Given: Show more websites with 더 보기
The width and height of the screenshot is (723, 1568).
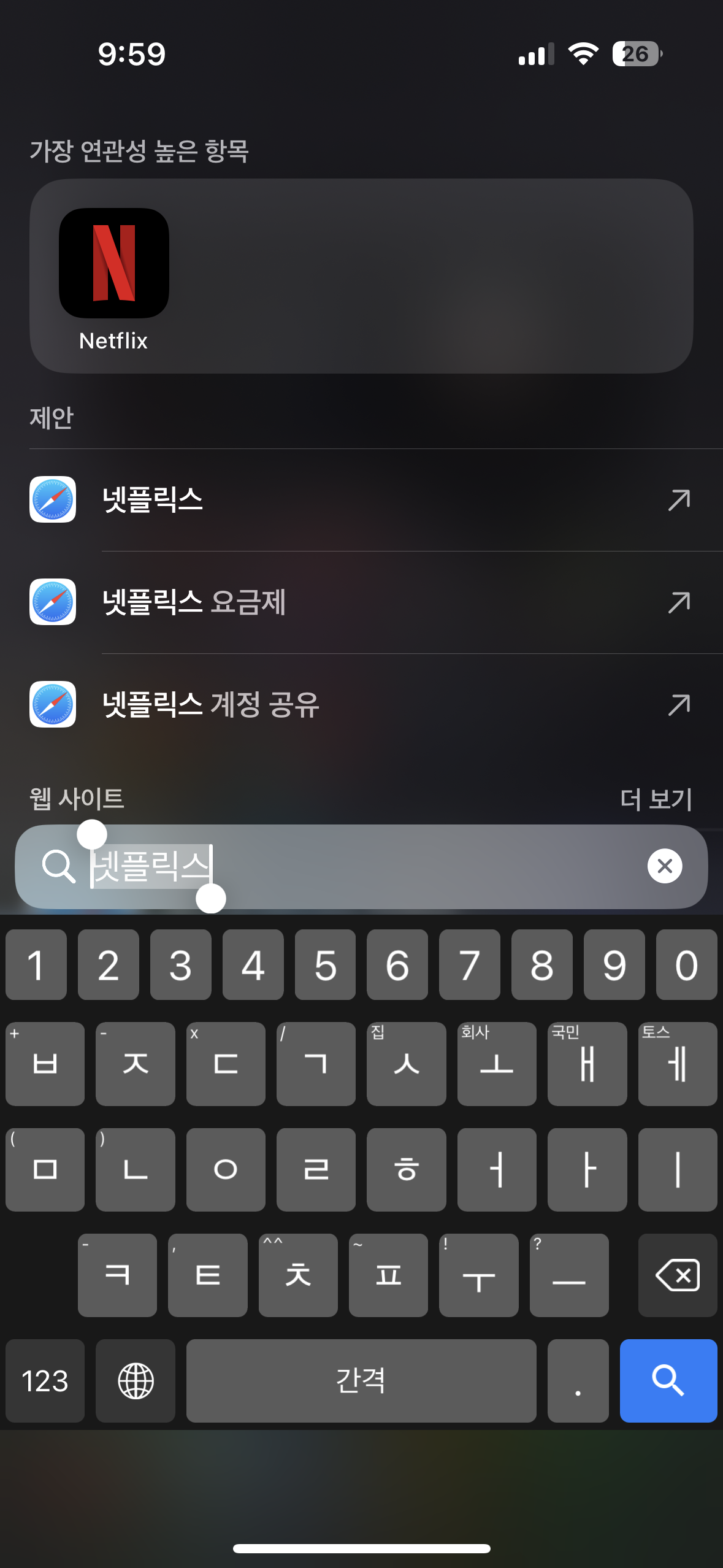Looking at the screenshot, I should (656, 799).
